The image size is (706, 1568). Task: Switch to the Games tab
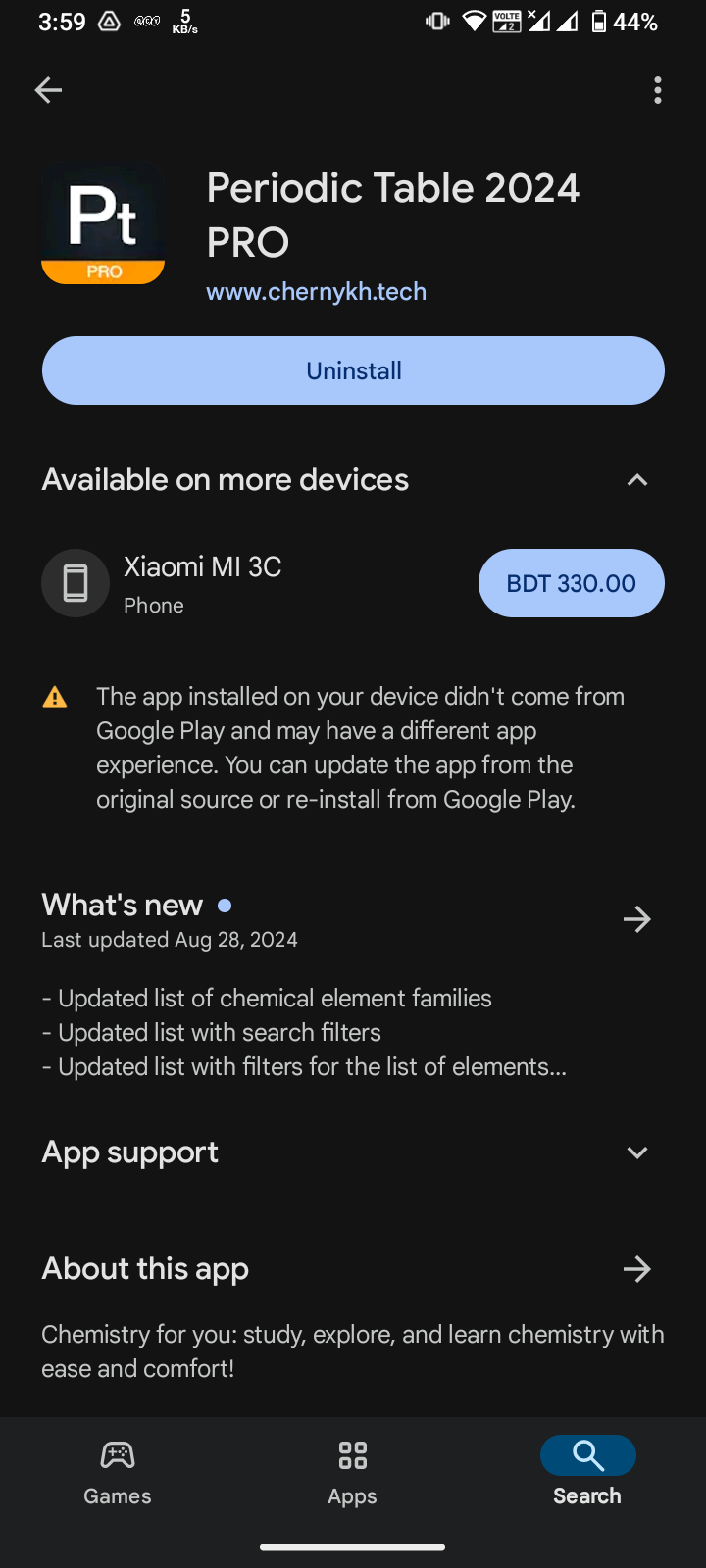(118, 1473)
